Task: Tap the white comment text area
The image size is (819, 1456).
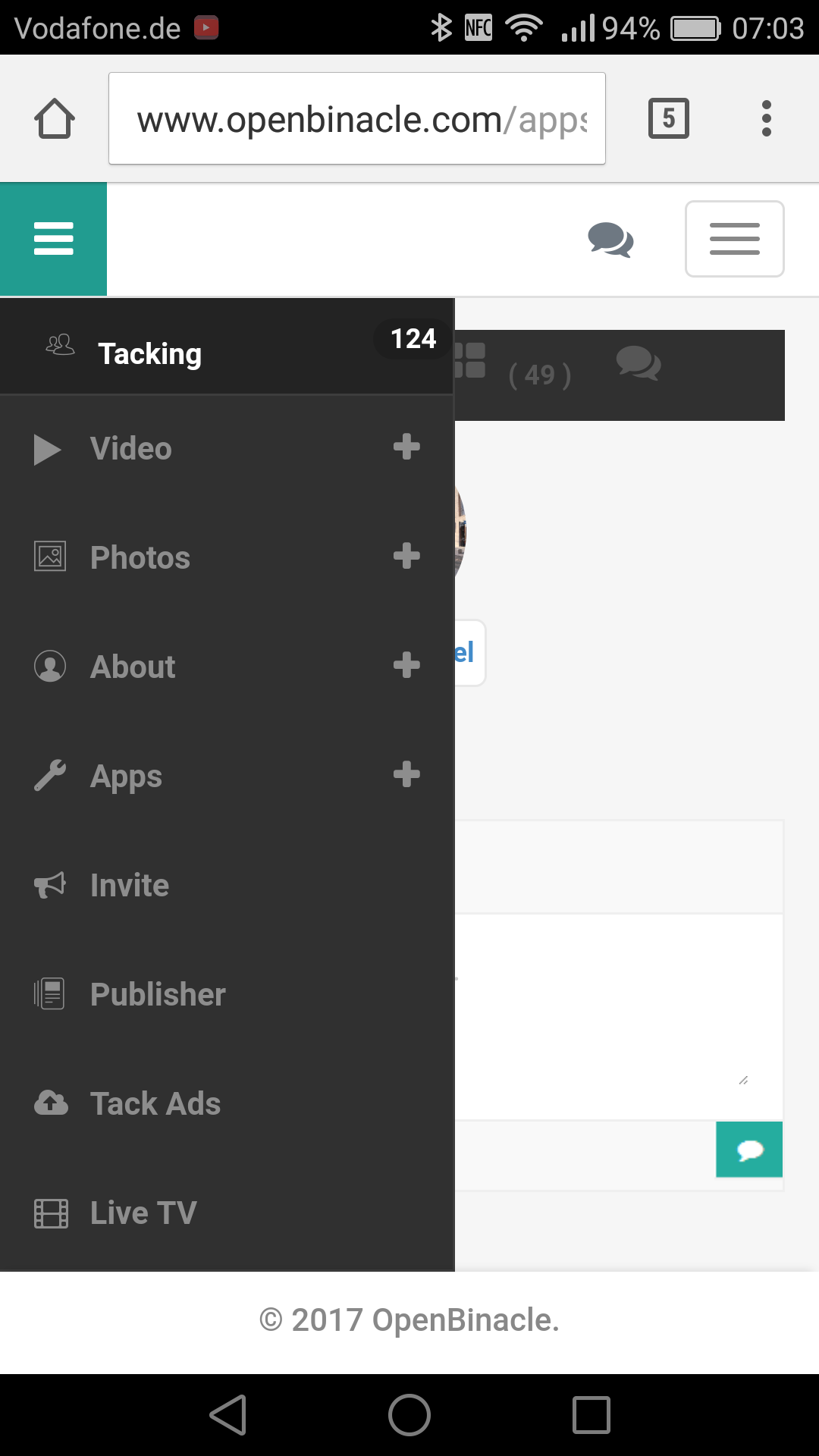Action: coord(619,1017)
